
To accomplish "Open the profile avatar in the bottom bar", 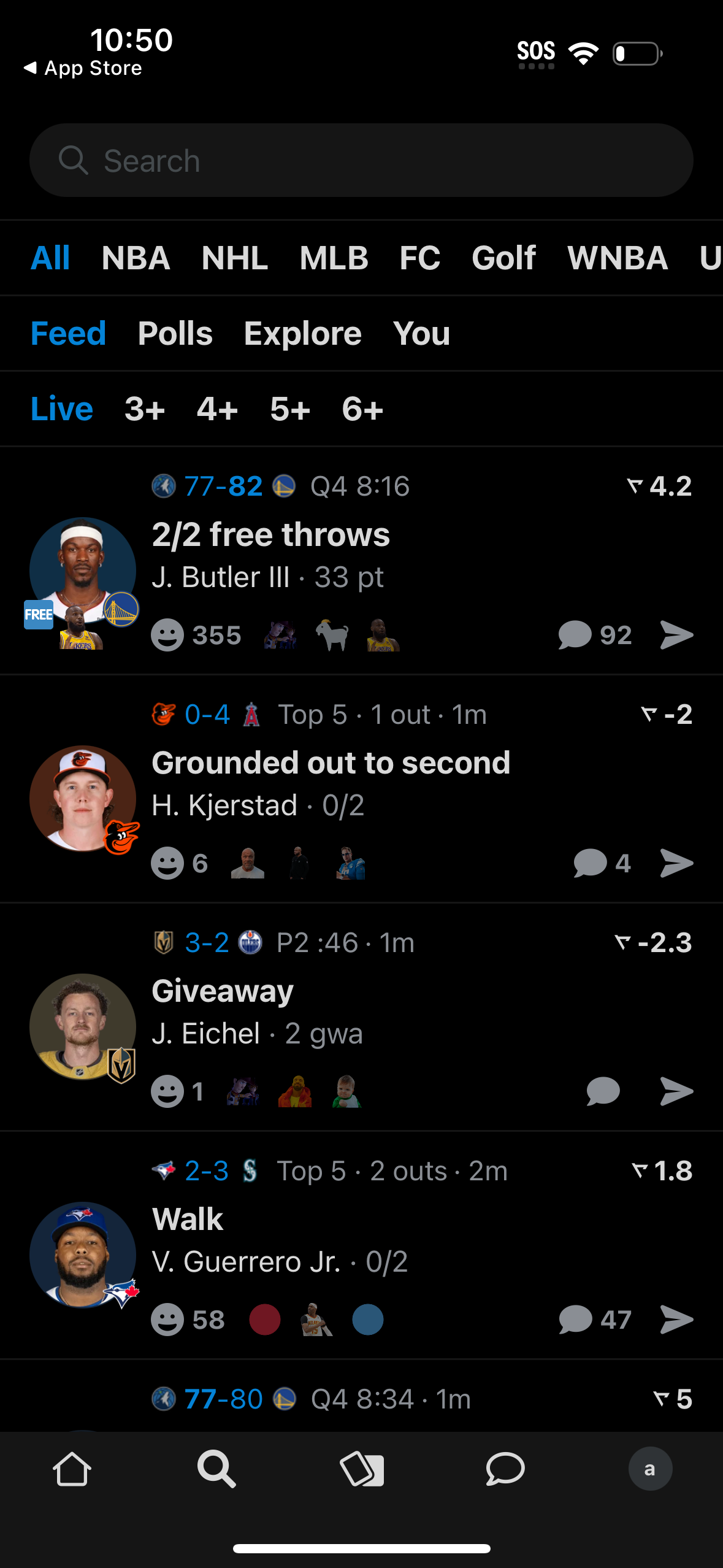I will pyautogui.click(x=651, y=1469).
